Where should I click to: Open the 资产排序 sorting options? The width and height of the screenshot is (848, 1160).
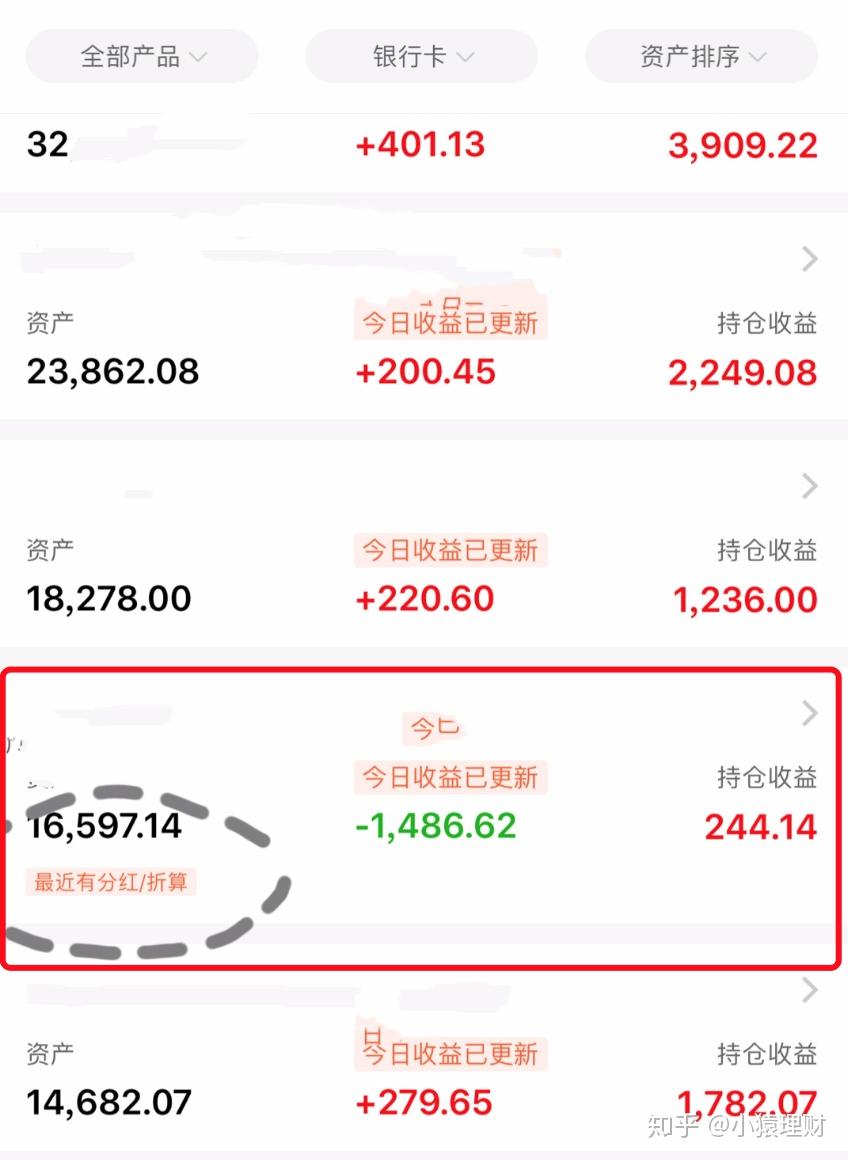coord(700,56)
